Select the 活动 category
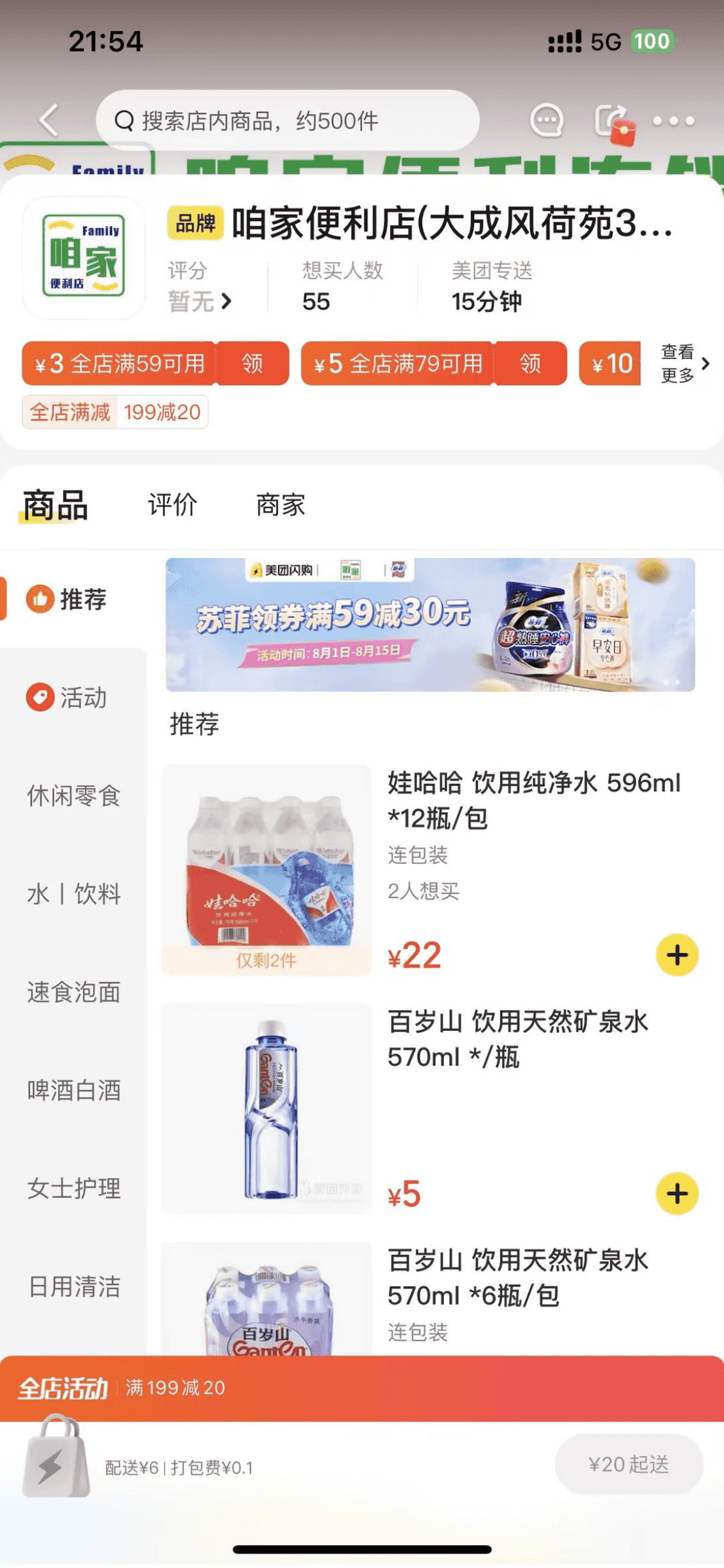 click(x=73, y=698)
